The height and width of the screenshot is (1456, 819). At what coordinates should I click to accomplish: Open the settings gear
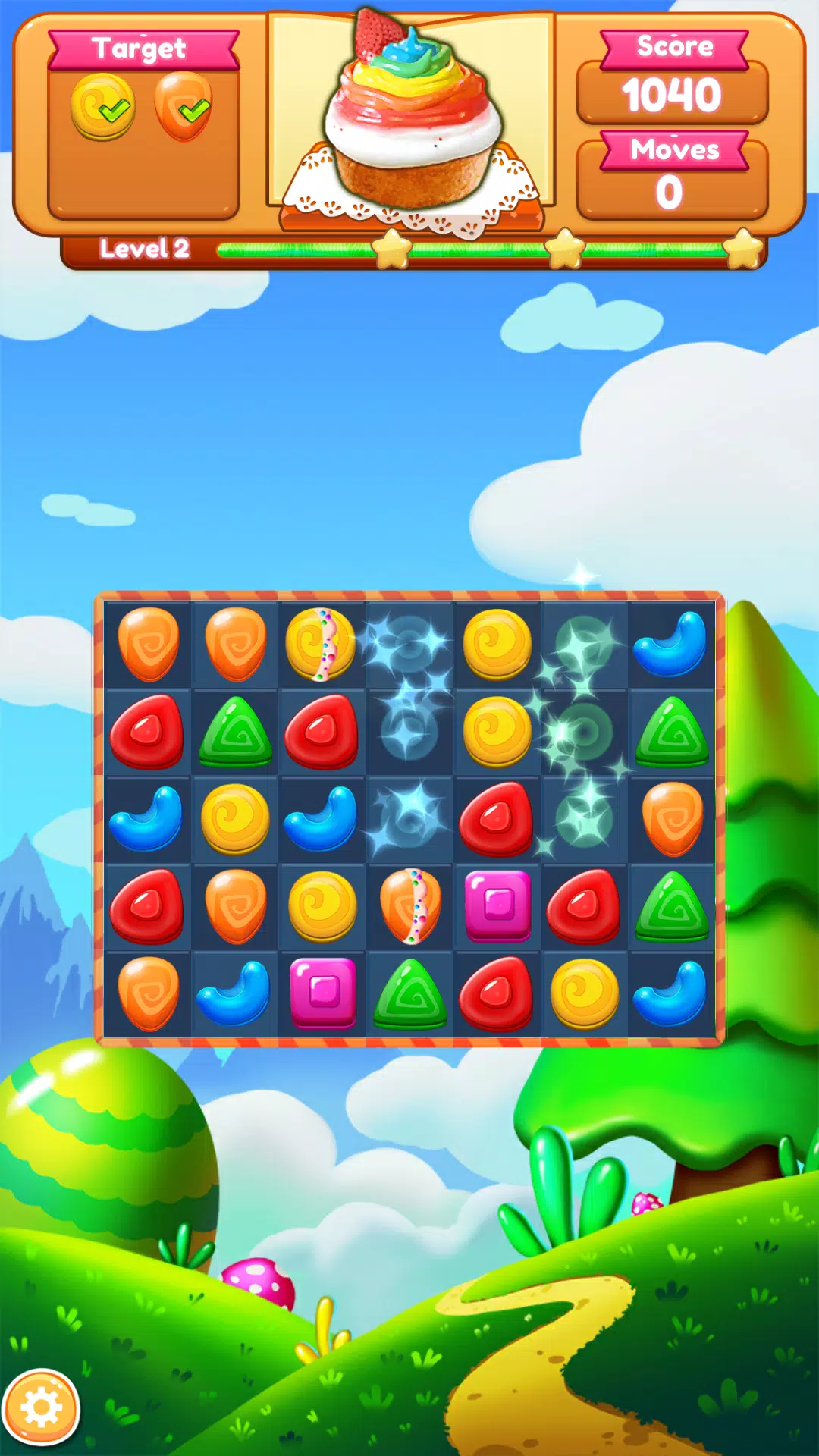pyautogui.click(x=42, y=1408)
